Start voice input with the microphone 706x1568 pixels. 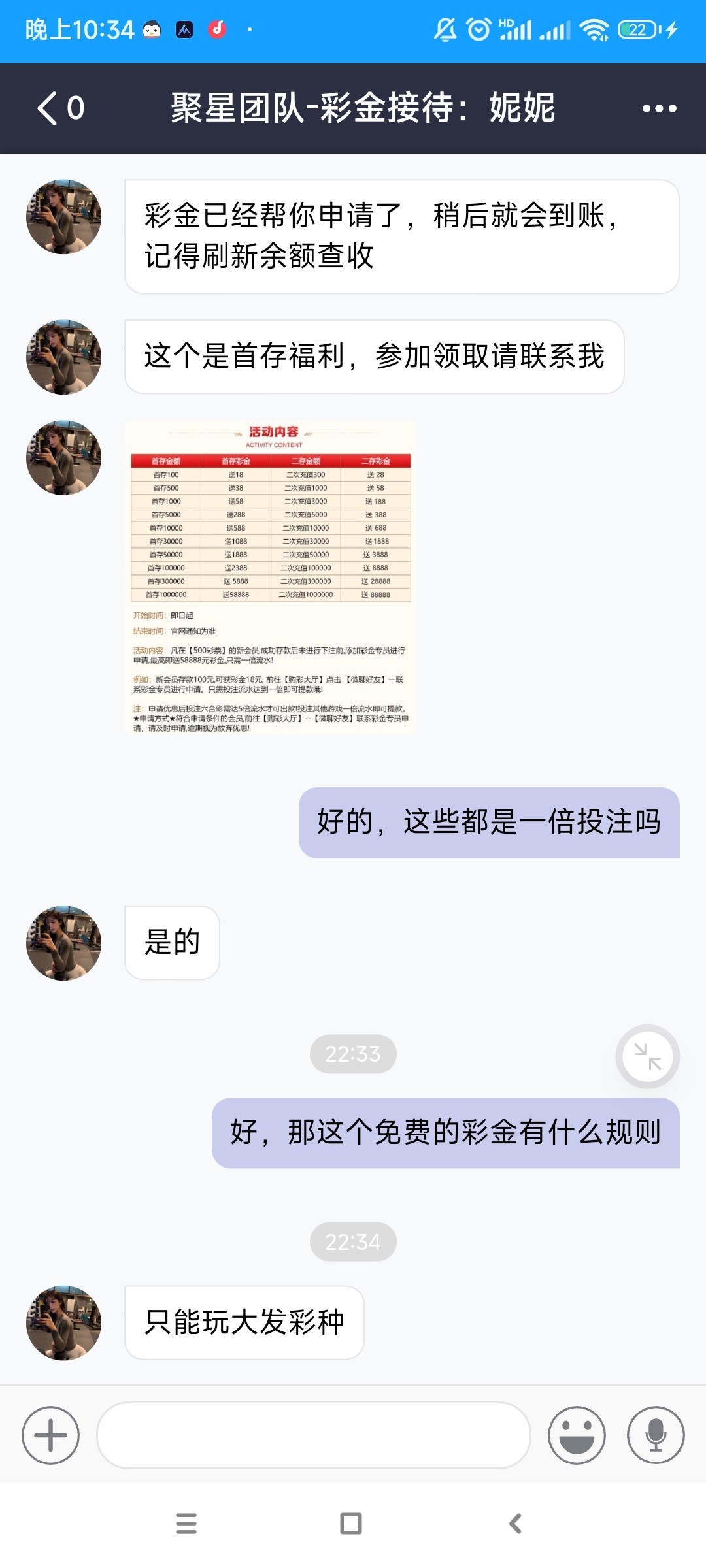(656, 1435)
